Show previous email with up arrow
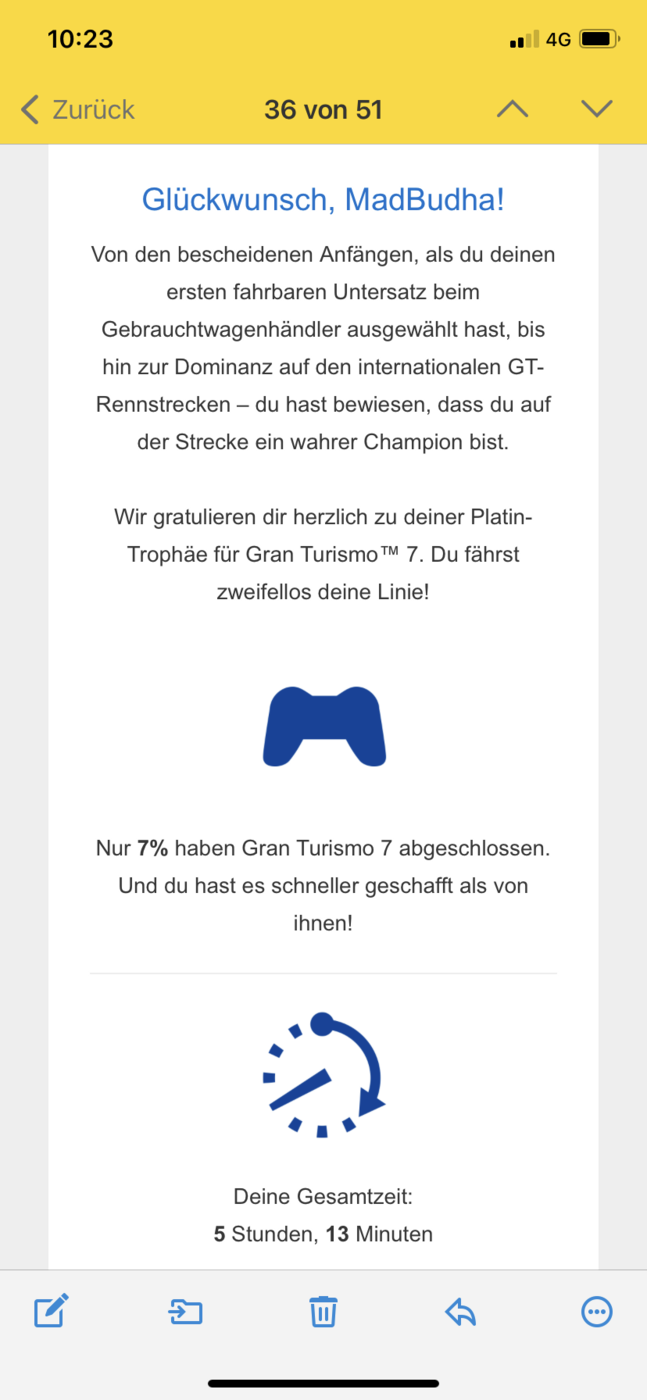This screenshot has height=1400, width=647. click(512, 109)
